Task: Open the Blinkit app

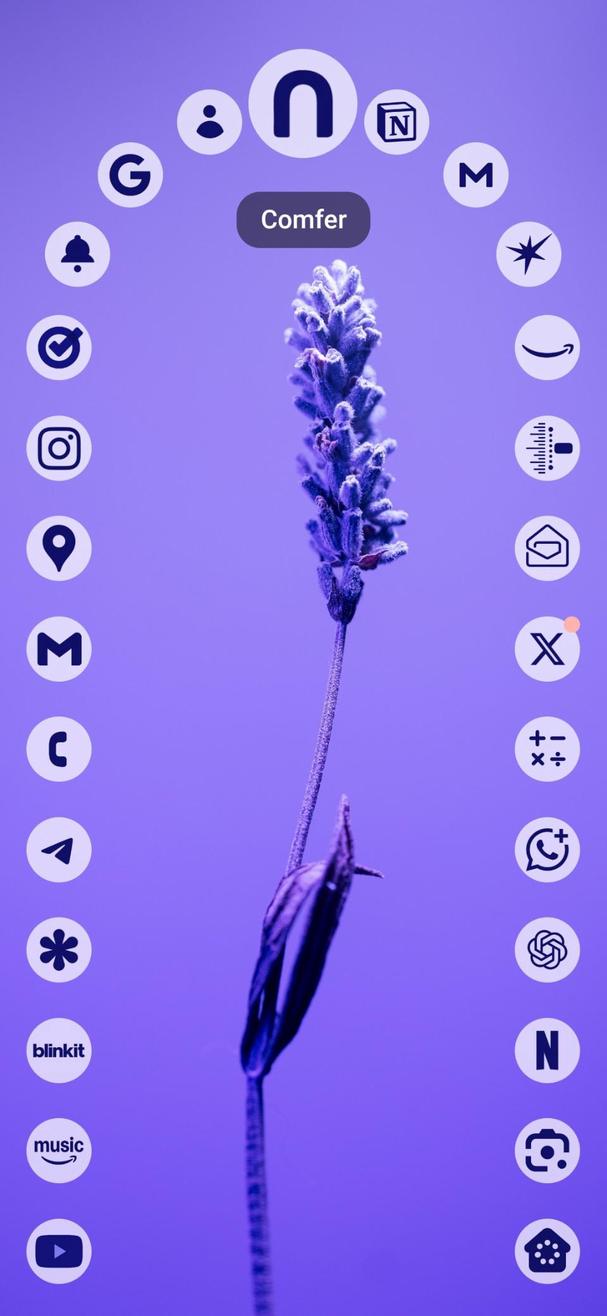Action: click(59, 1050)
